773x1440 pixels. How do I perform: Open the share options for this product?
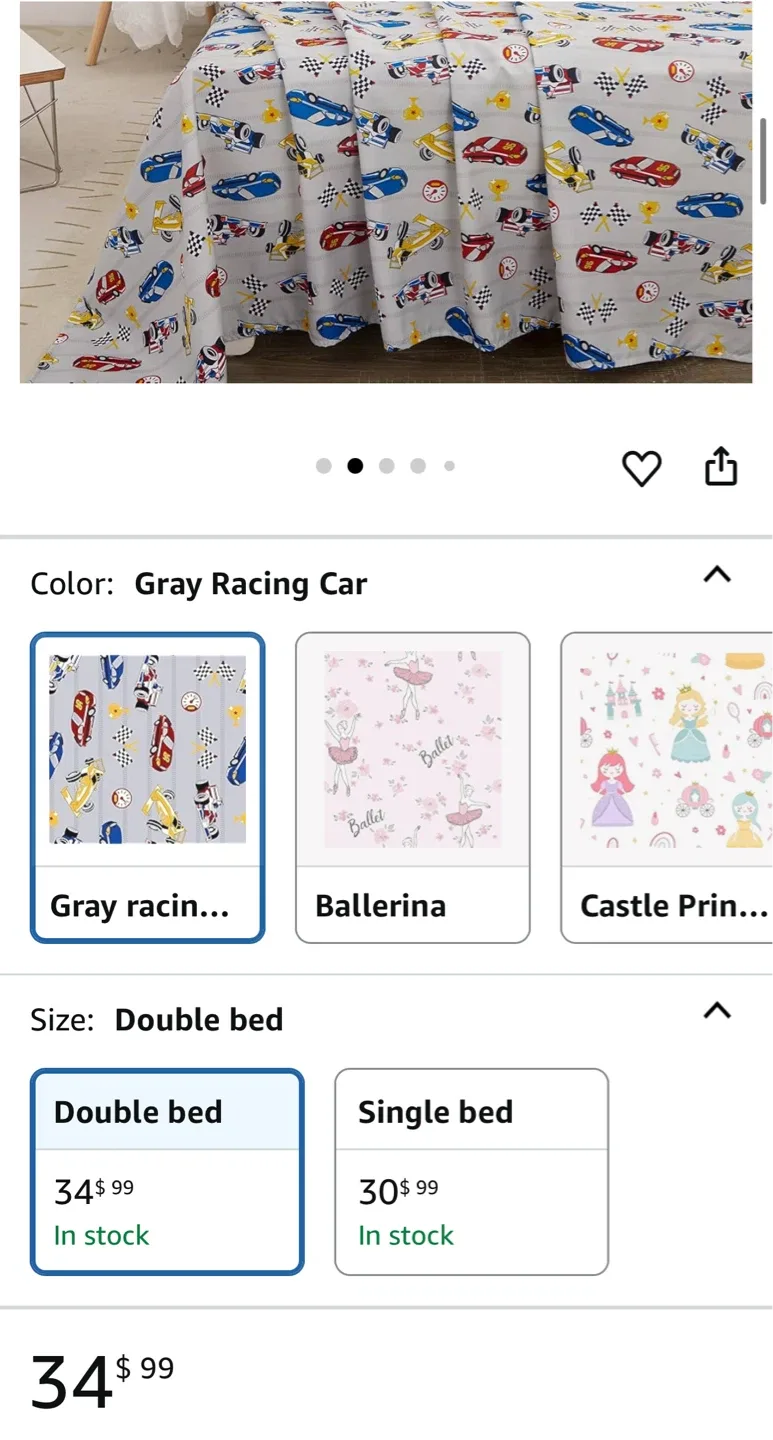coord(722,466)
